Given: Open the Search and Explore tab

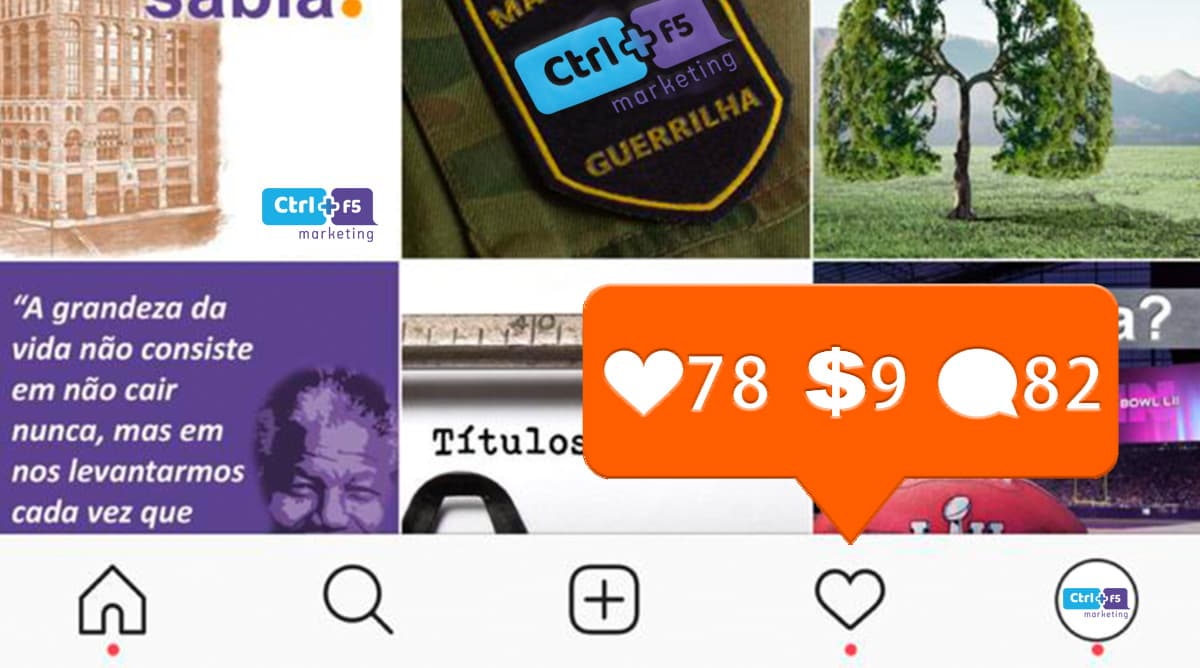Looking at the screenshot, I should [x=358, y=600].
